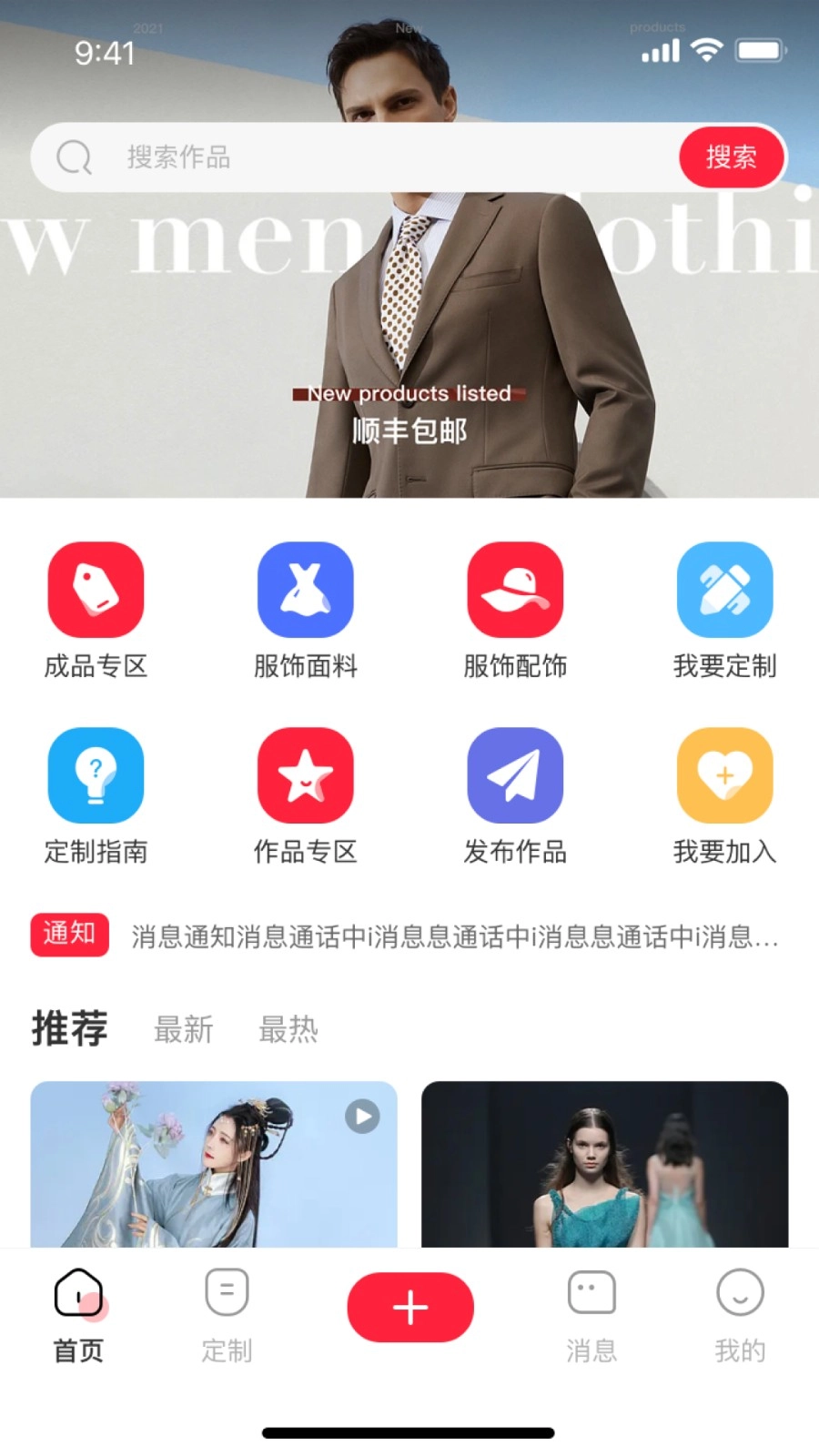Select the 作品专区 star icon
Viewport: 819px width, 1456px height.
click(306, 774)
